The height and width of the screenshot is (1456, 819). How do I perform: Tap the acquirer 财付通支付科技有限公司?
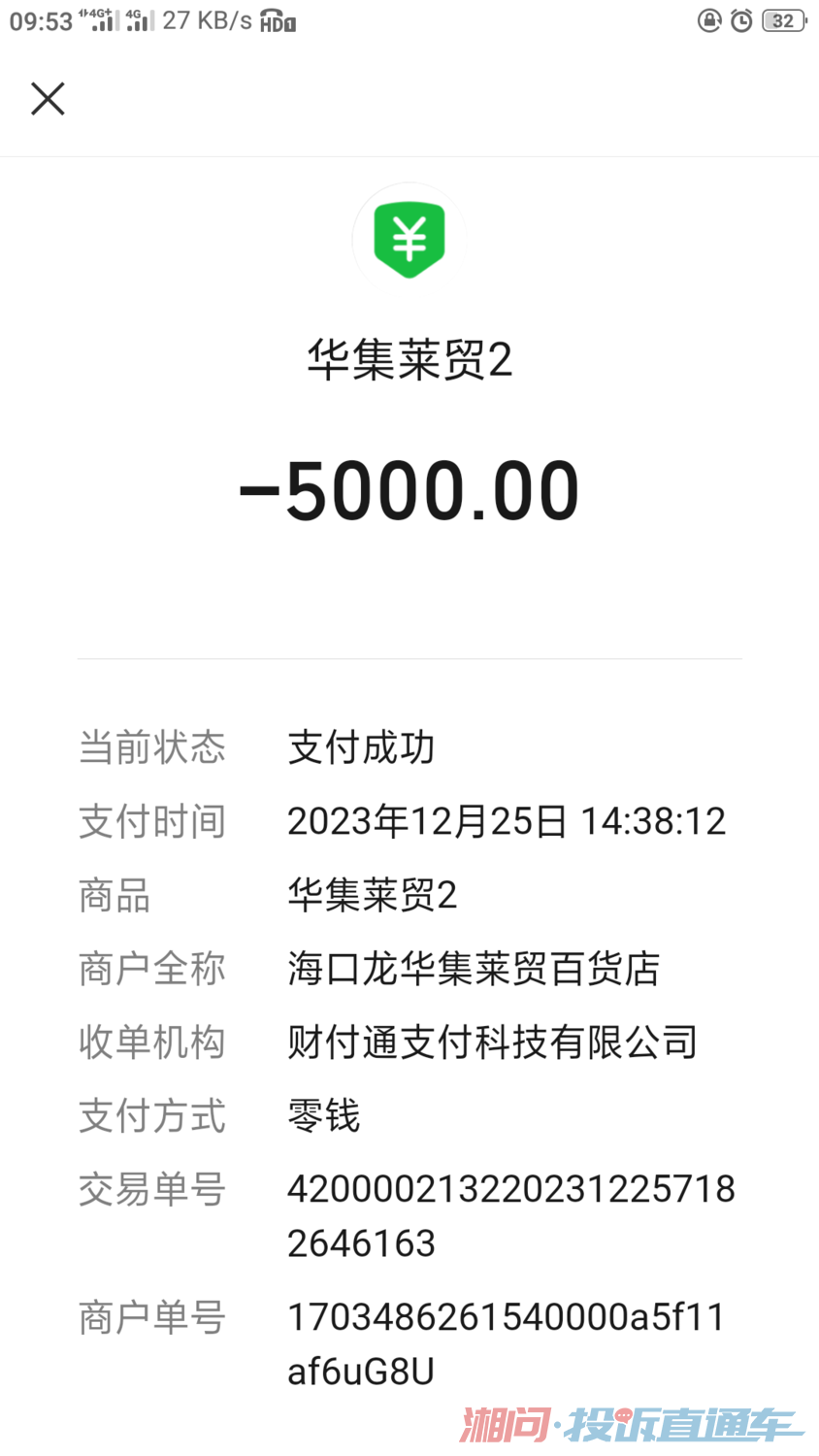[x=492, y=1042]
